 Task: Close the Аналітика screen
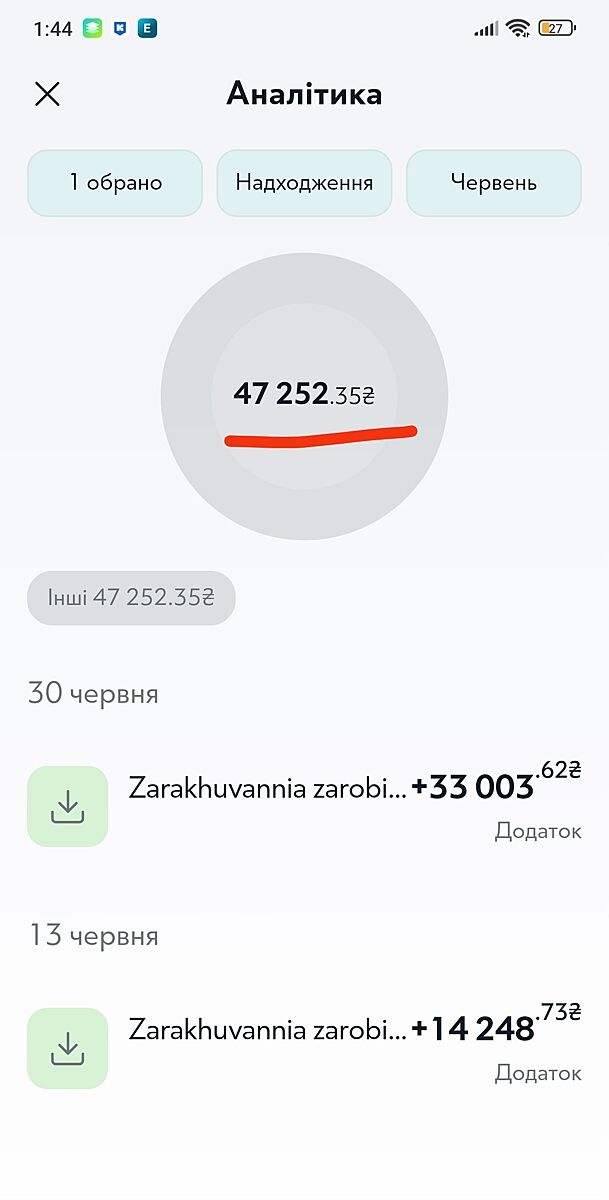(x=47, y=94)
